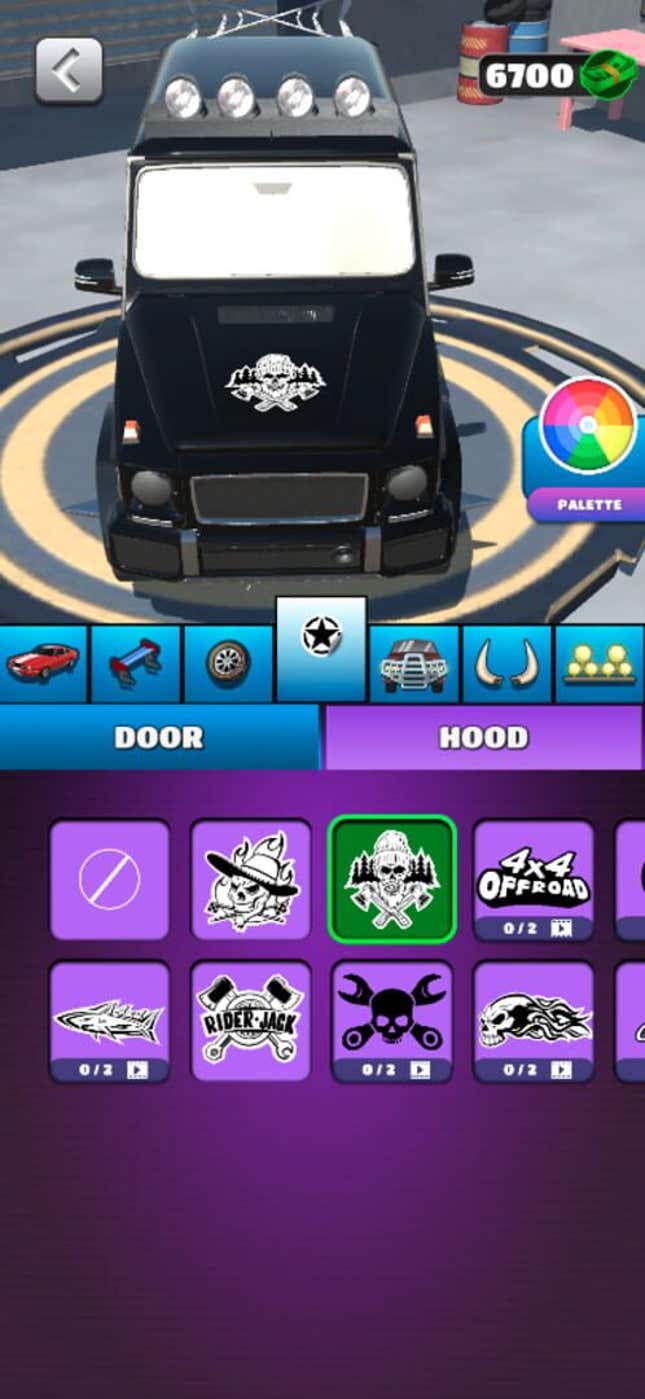Select the 4x4 Offroad decal
Viewport: 645px width, 1399px height.
[533, 880]
